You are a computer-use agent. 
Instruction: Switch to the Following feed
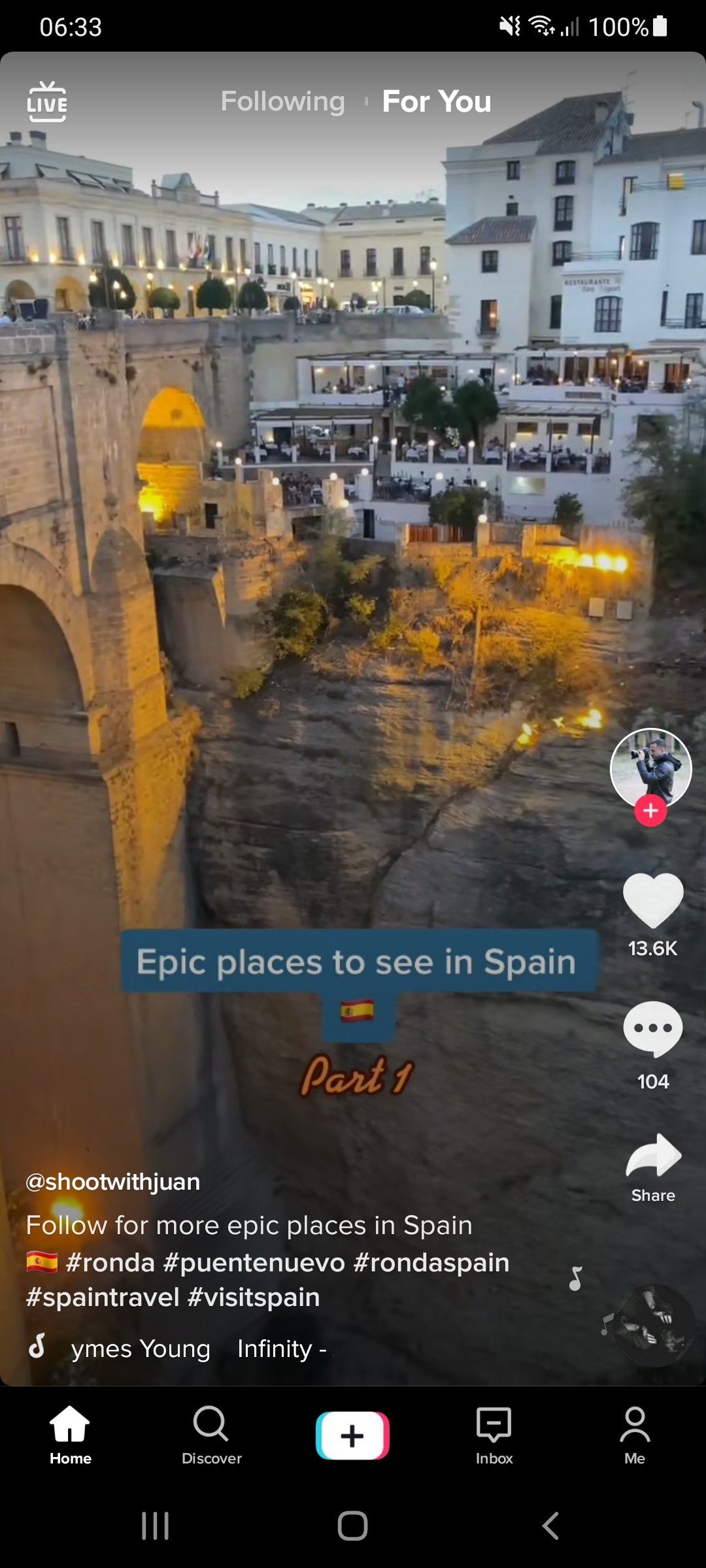pyautogui.click(x=282, y=101)
